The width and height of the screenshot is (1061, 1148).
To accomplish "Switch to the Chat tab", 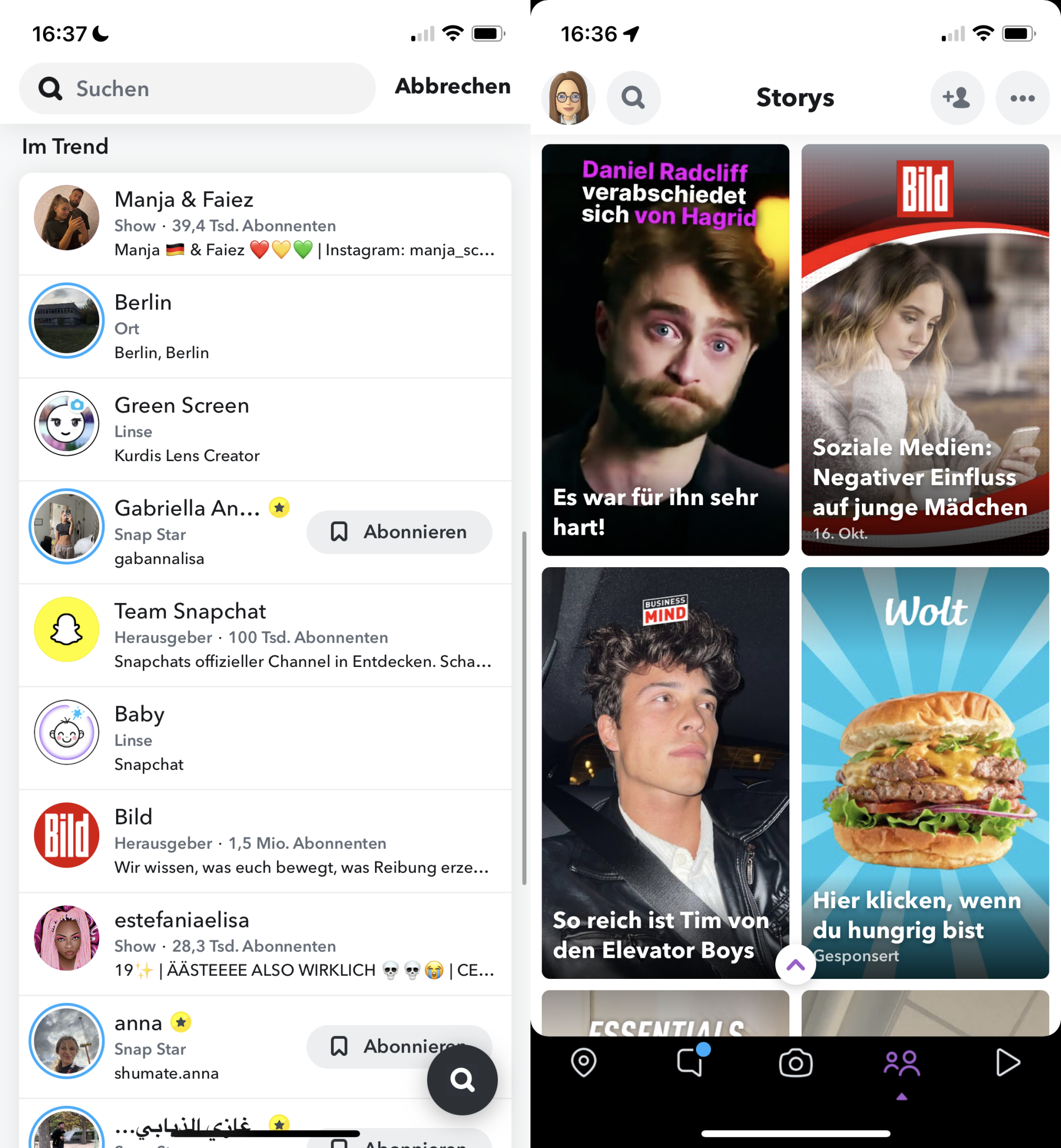I will click(x=690, y=1063).
